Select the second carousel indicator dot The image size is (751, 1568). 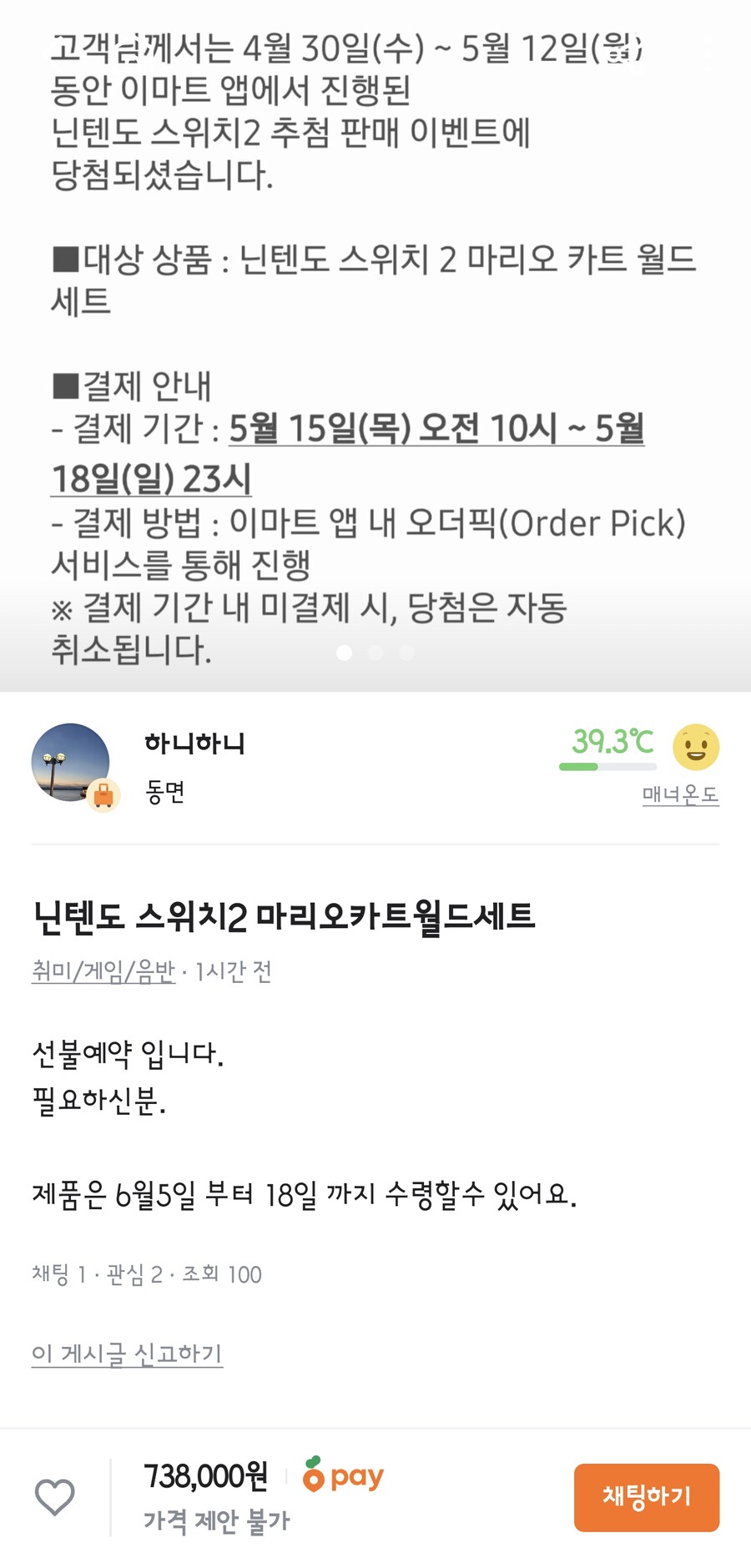click(375, 653)
